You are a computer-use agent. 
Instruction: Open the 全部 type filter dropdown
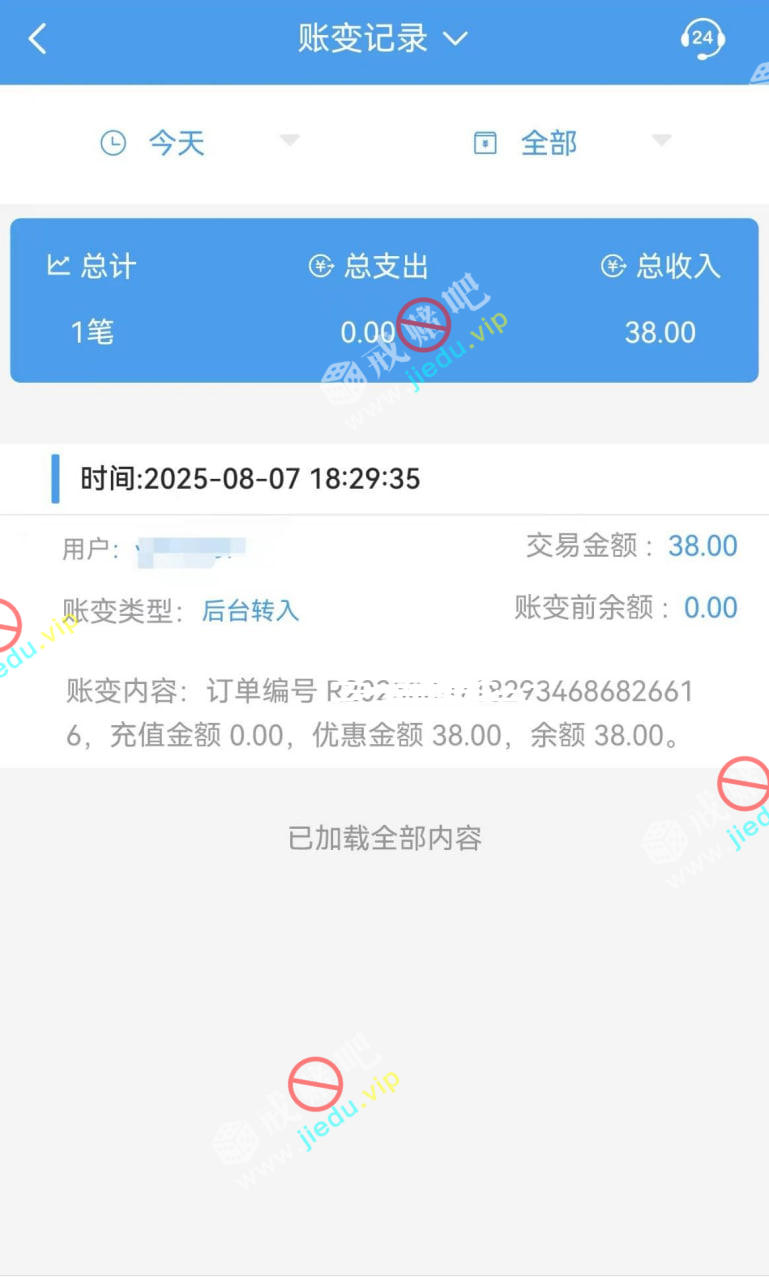tap(570, 143)
